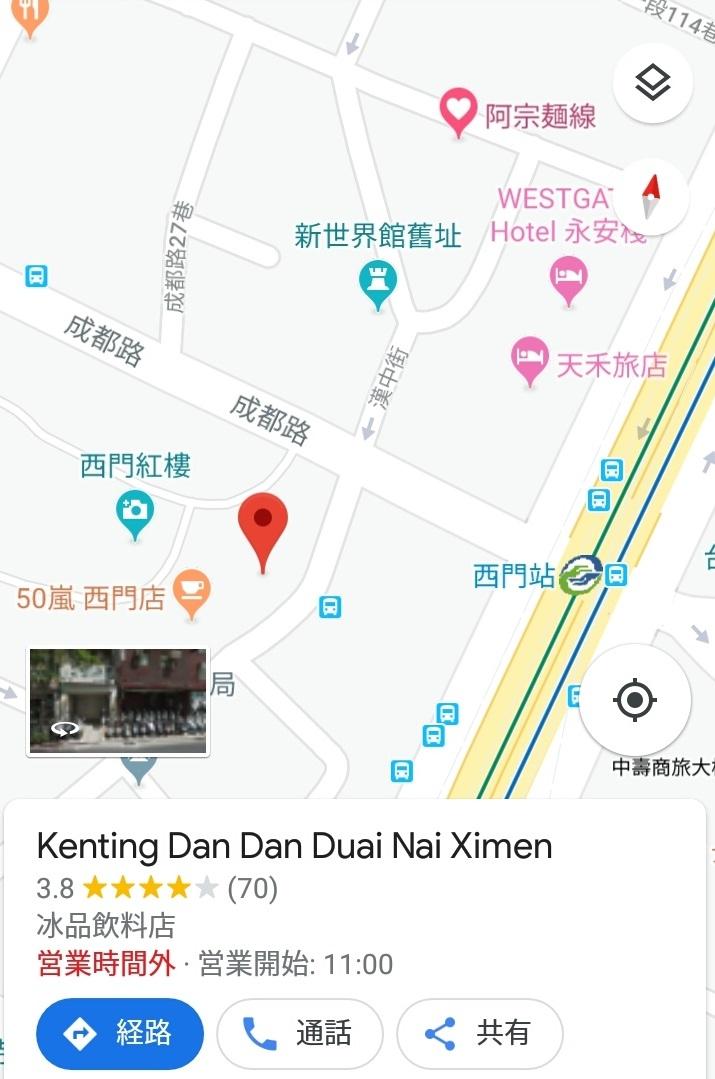Share this place with 共有
Viewport: 715px width, 1079px height.
[480, 1033]
